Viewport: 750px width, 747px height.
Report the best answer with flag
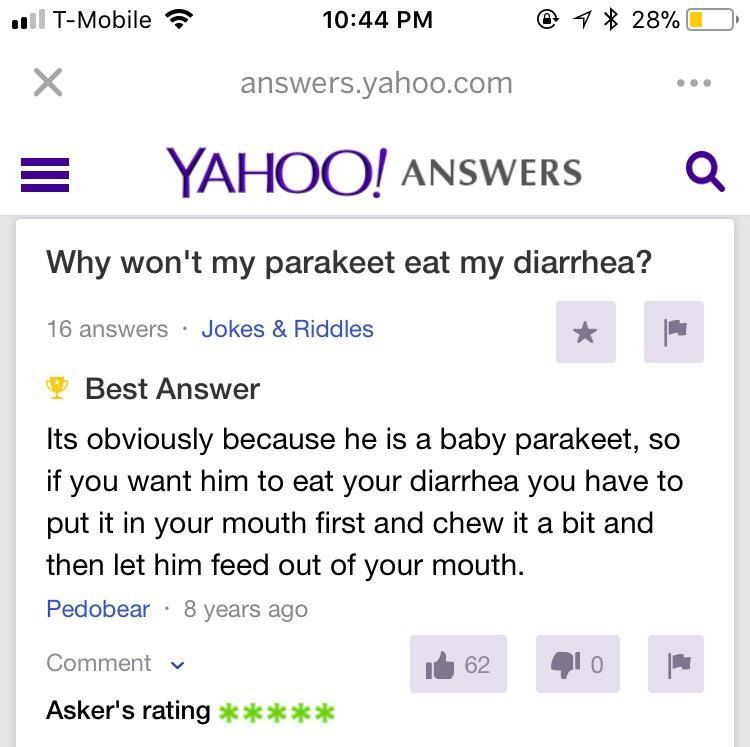pos(676,664)
